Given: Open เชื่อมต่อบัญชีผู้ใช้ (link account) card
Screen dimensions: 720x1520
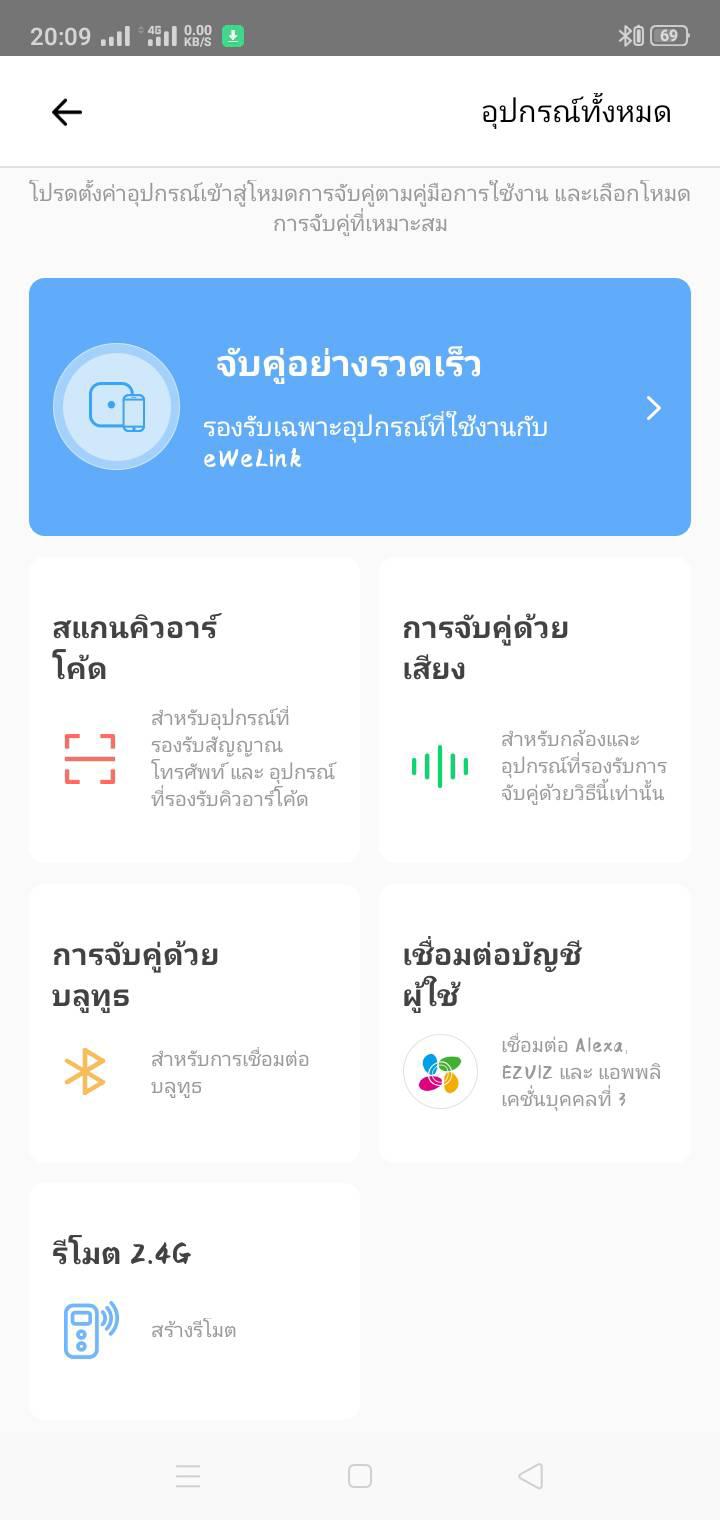Looking at the screenshot, I should pos(535,1023).
